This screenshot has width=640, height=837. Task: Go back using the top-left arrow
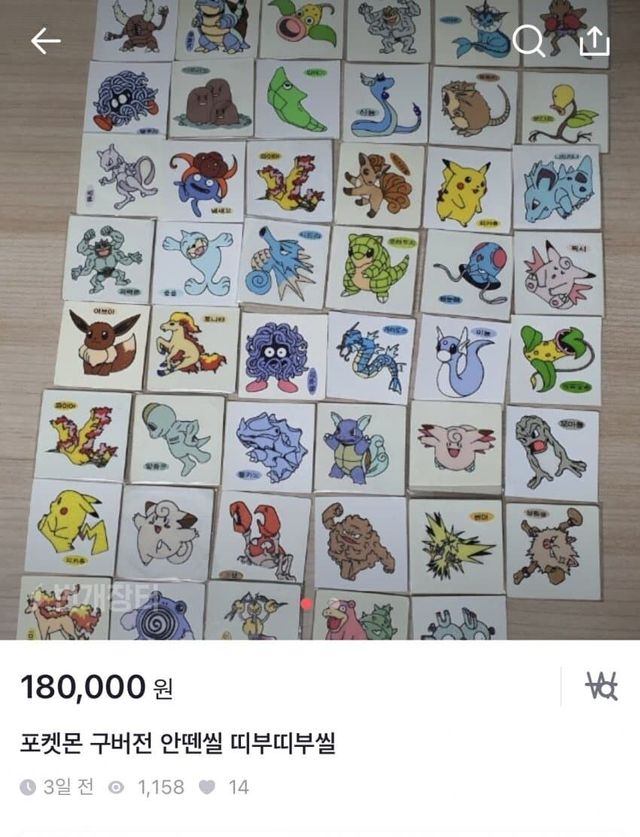pos(46,41)
